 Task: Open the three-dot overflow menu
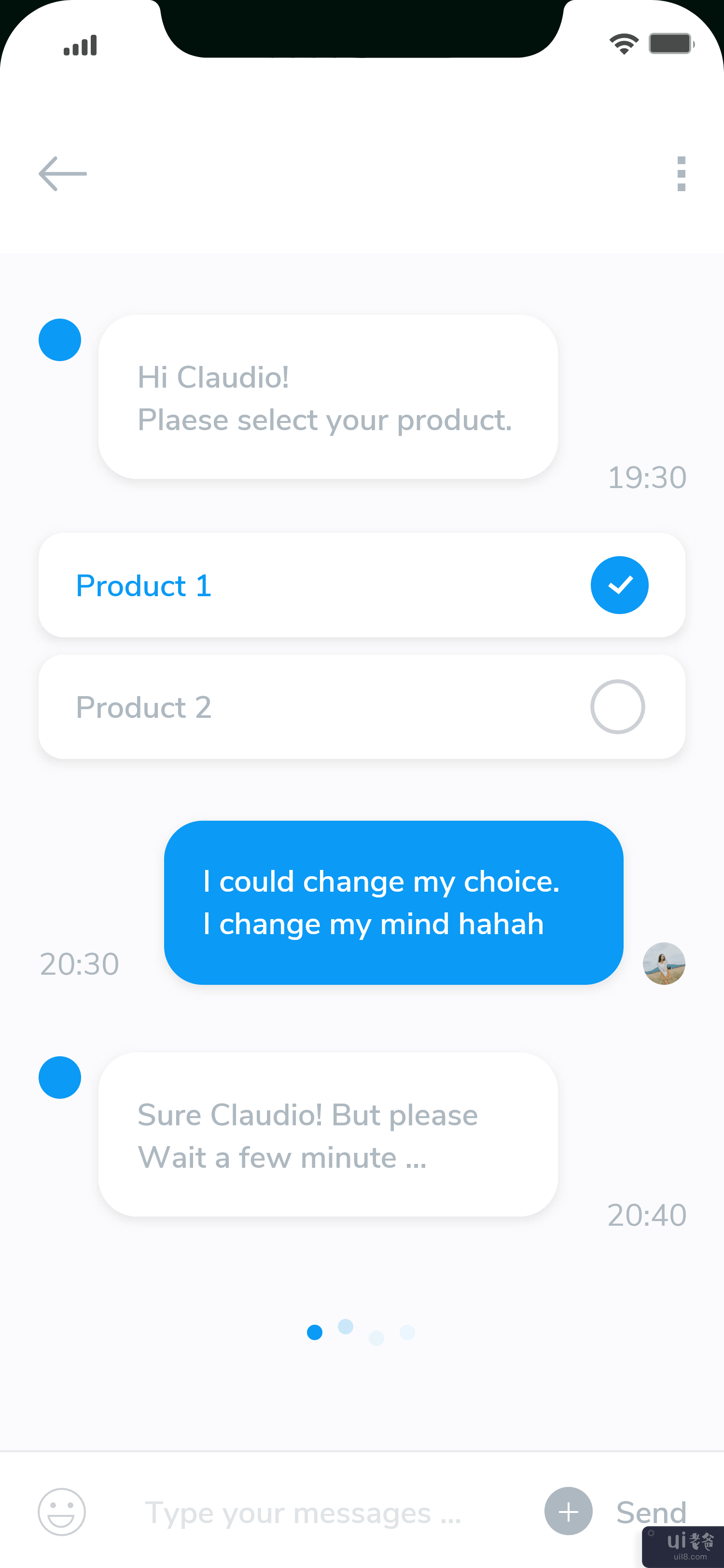681,174
